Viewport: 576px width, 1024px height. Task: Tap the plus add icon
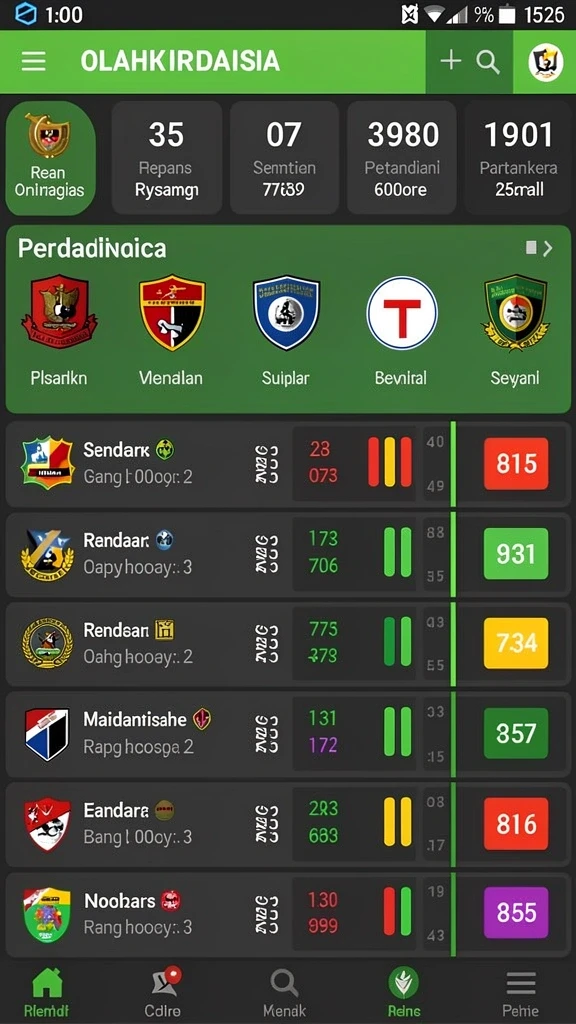pos(451,61)
